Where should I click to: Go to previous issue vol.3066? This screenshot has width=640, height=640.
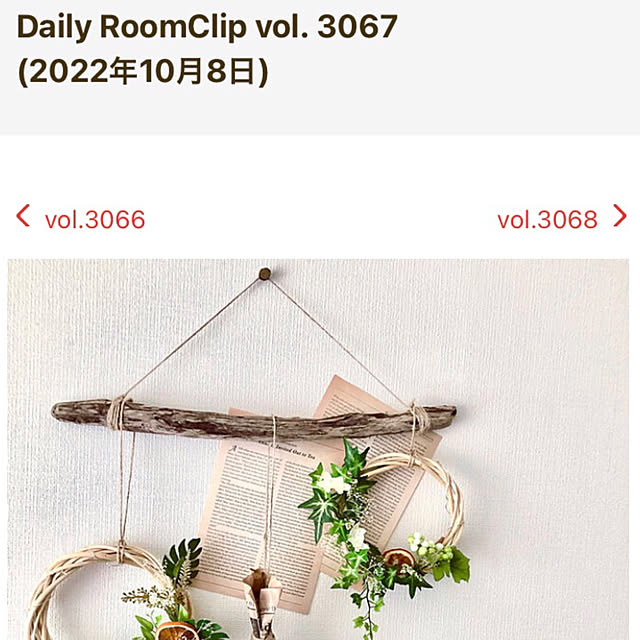coord(82,219)
